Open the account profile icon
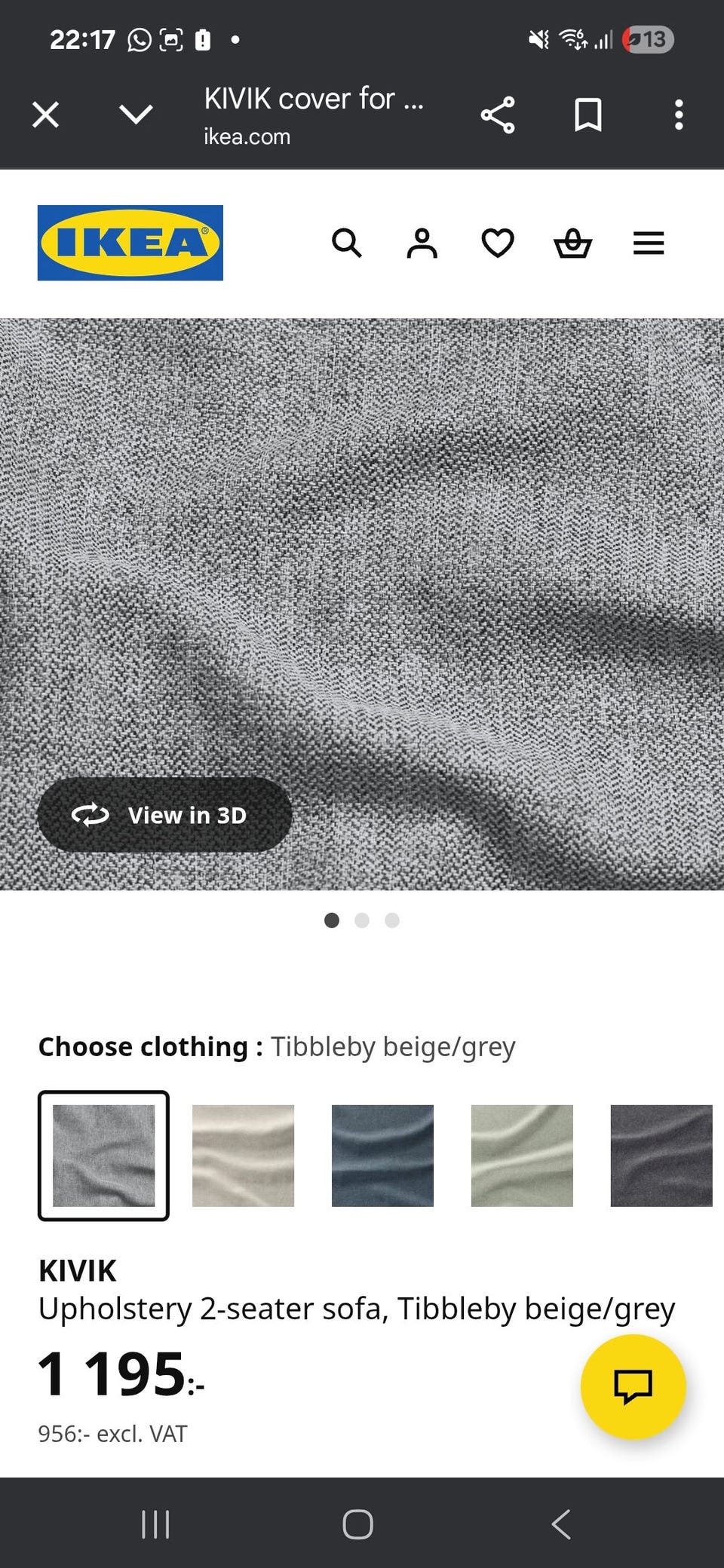 click(422, 243)
